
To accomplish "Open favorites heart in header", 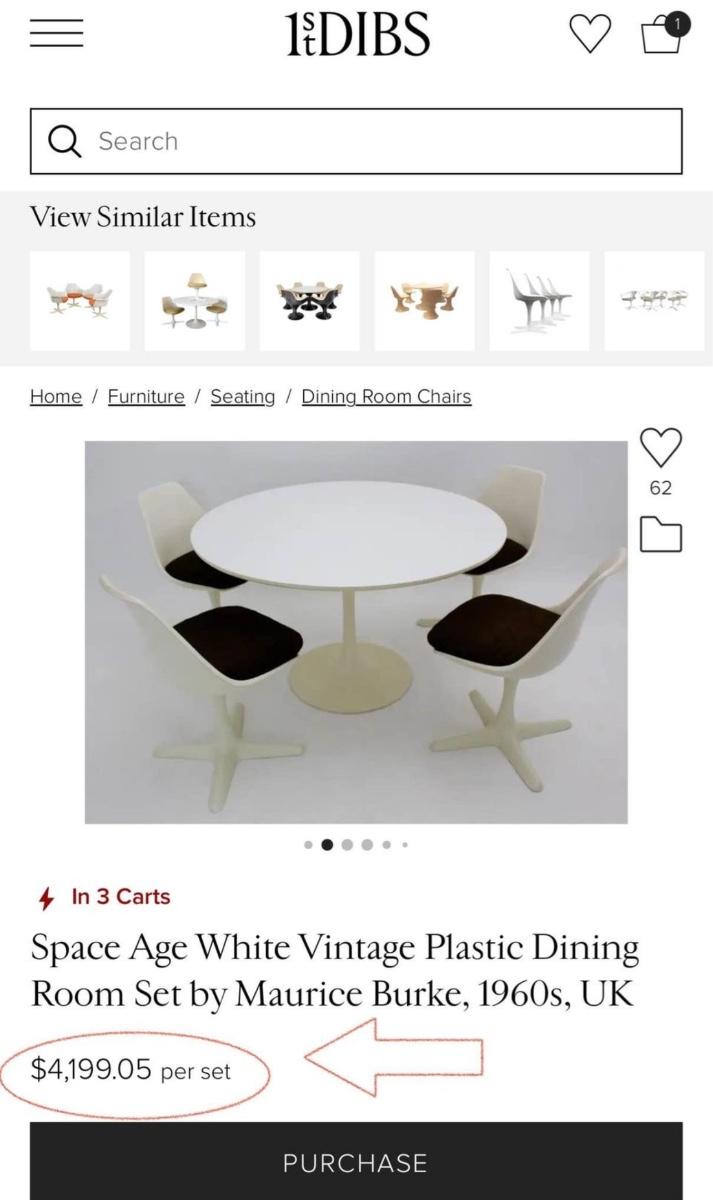I will coord(589,34).
